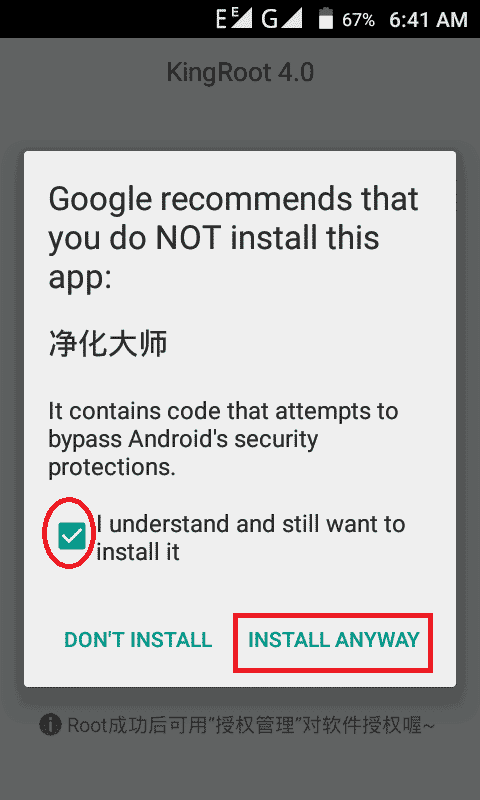
Task: Choose DON'T INSTALL
Action: click(x=138, y=640)
